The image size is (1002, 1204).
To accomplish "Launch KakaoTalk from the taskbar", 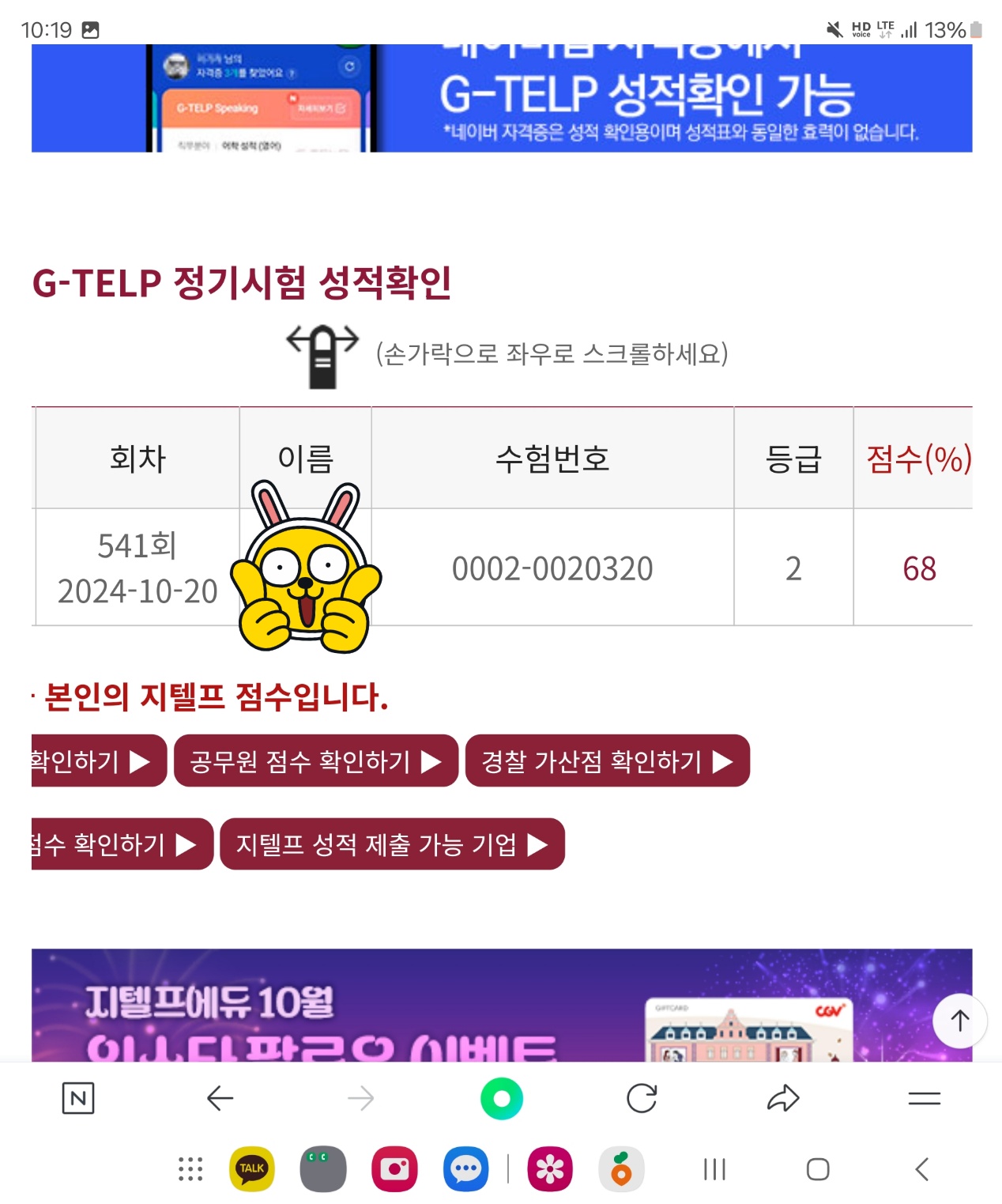I will coord(252,1168).
